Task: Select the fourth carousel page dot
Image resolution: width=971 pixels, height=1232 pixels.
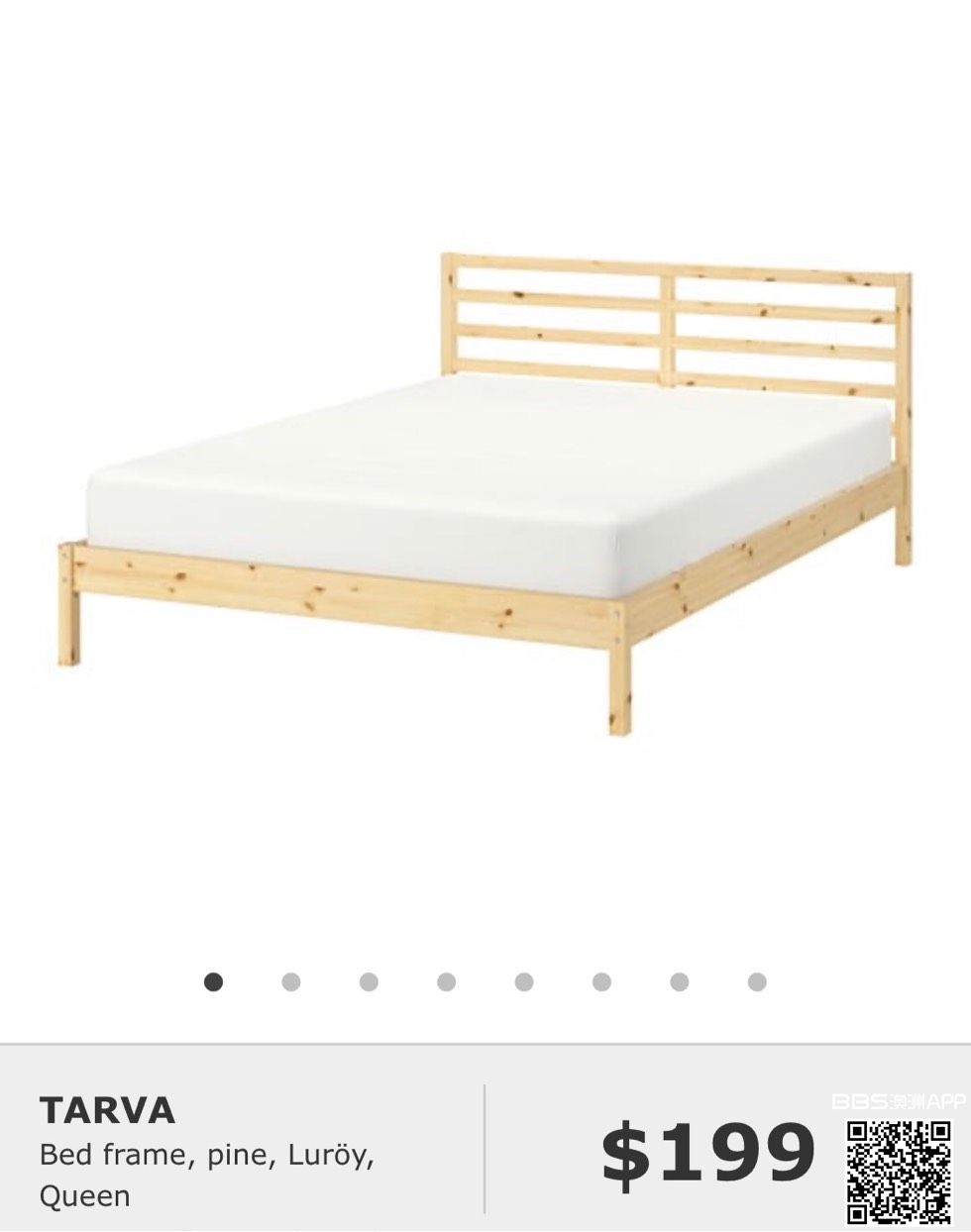Action: (x=446, y=982)
